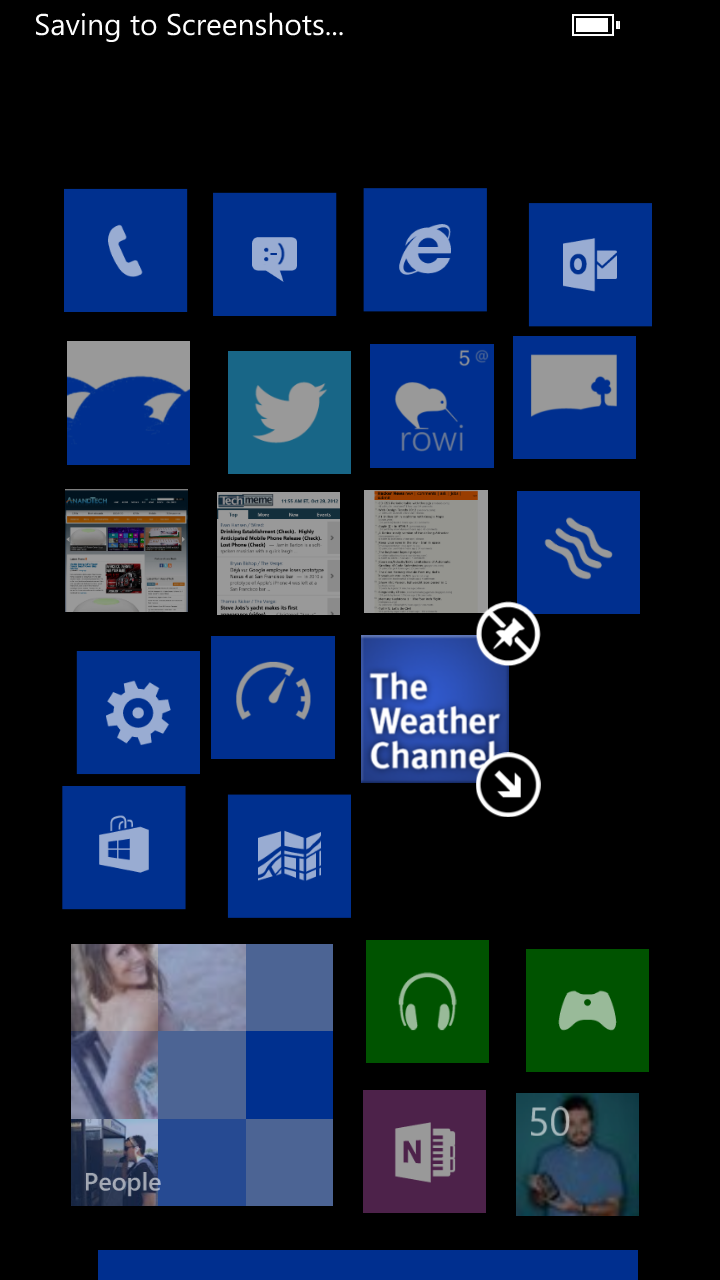The height and width of the screenshot is (1280, 720).
Task: Open the Techmeme pinned site tile
Action: point(278,552)
